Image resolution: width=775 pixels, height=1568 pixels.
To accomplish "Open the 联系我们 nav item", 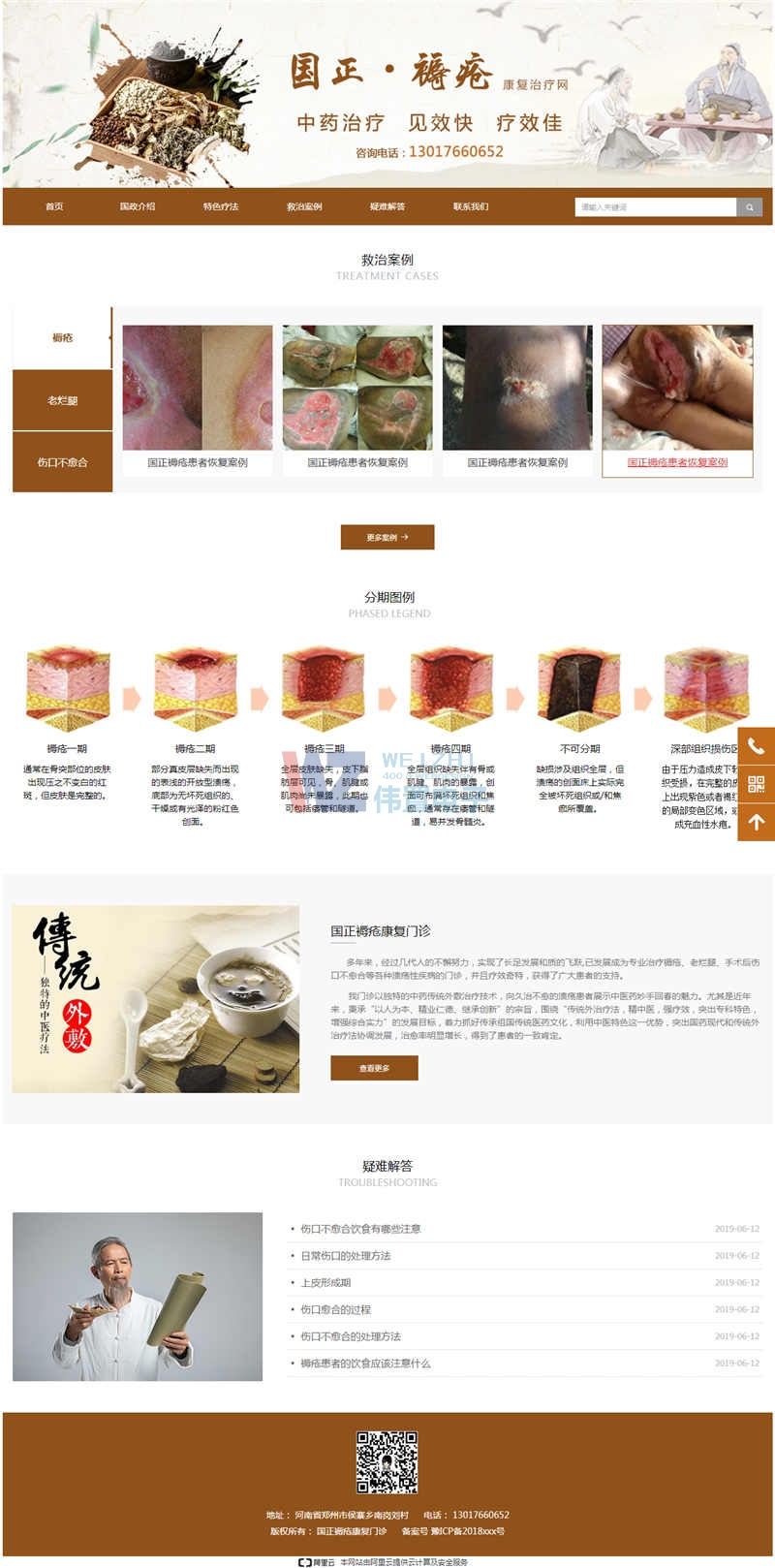I will point(471,206).
